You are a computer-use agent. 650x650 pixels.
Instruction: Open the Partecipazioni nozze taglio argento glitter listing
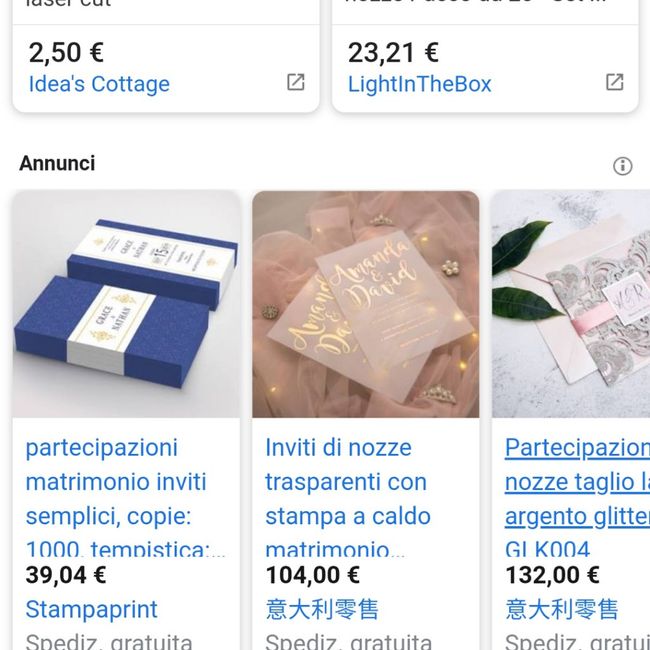575,482
